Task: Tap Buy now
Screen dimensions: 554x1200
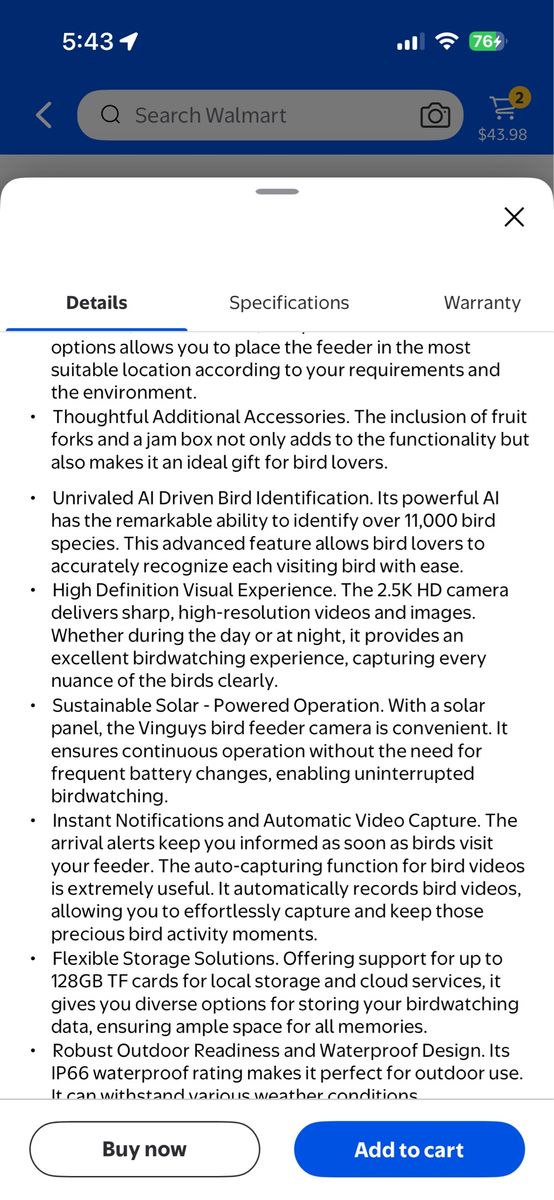Action: tap(145, 1149)
